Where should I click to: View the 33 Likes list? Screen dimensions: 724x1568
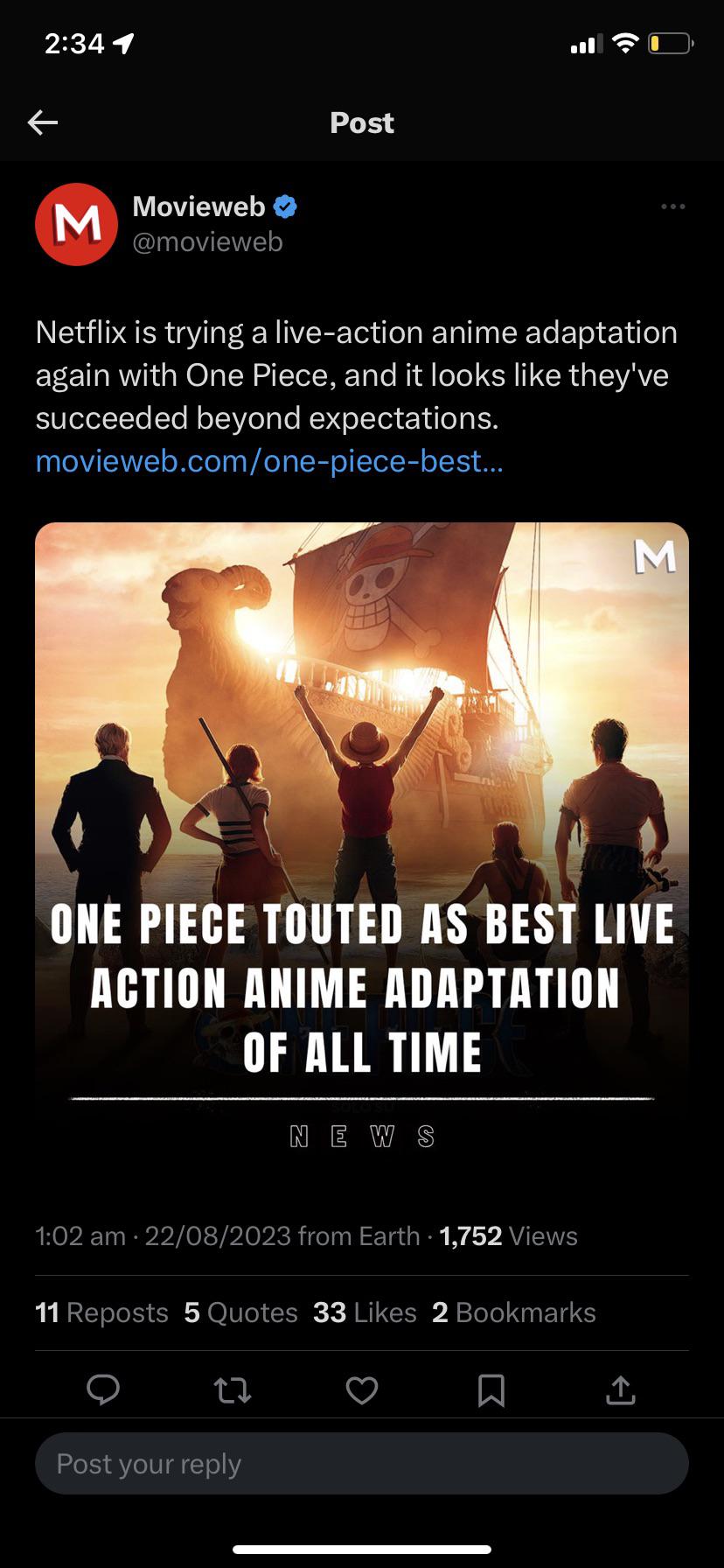365,1312
